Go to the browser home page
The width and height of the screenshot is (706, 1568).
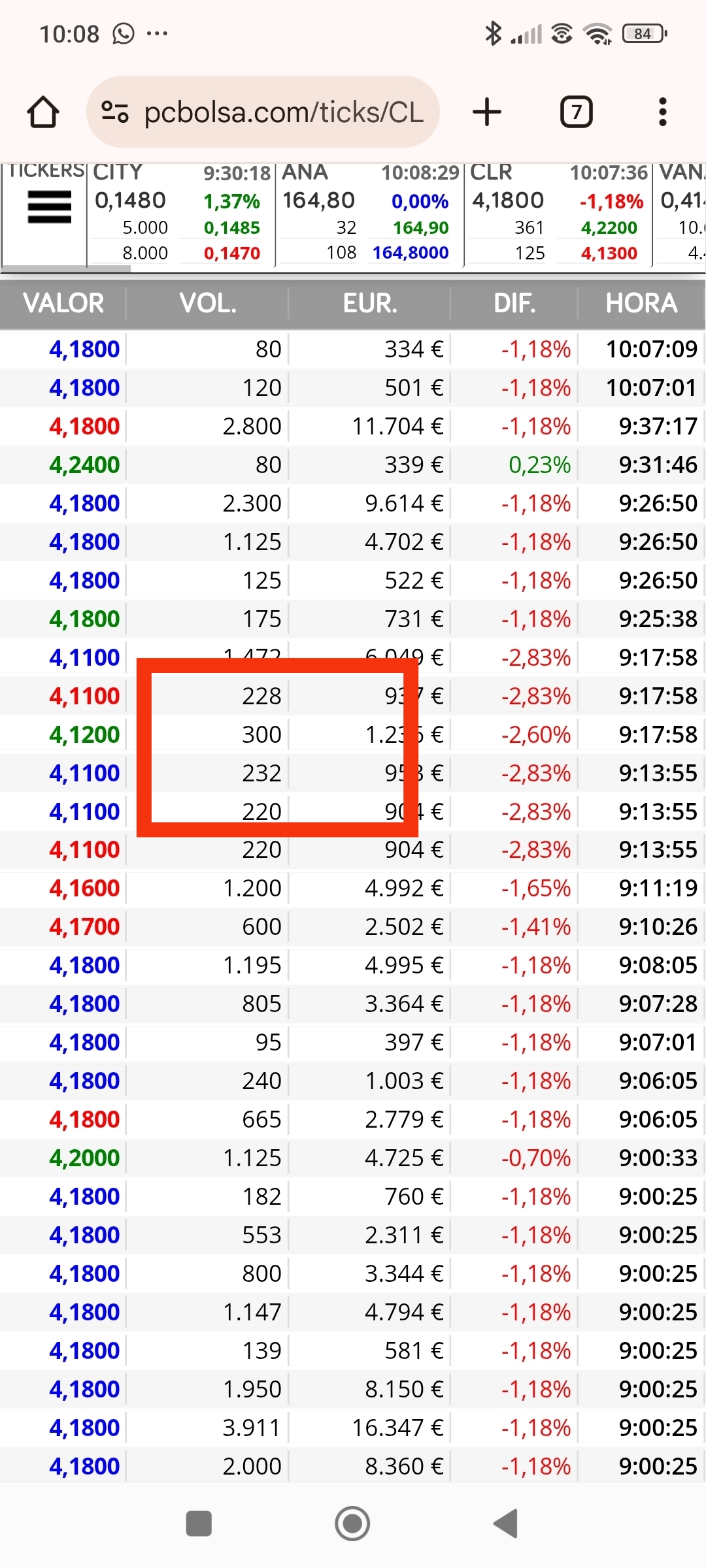pos(43,112)
